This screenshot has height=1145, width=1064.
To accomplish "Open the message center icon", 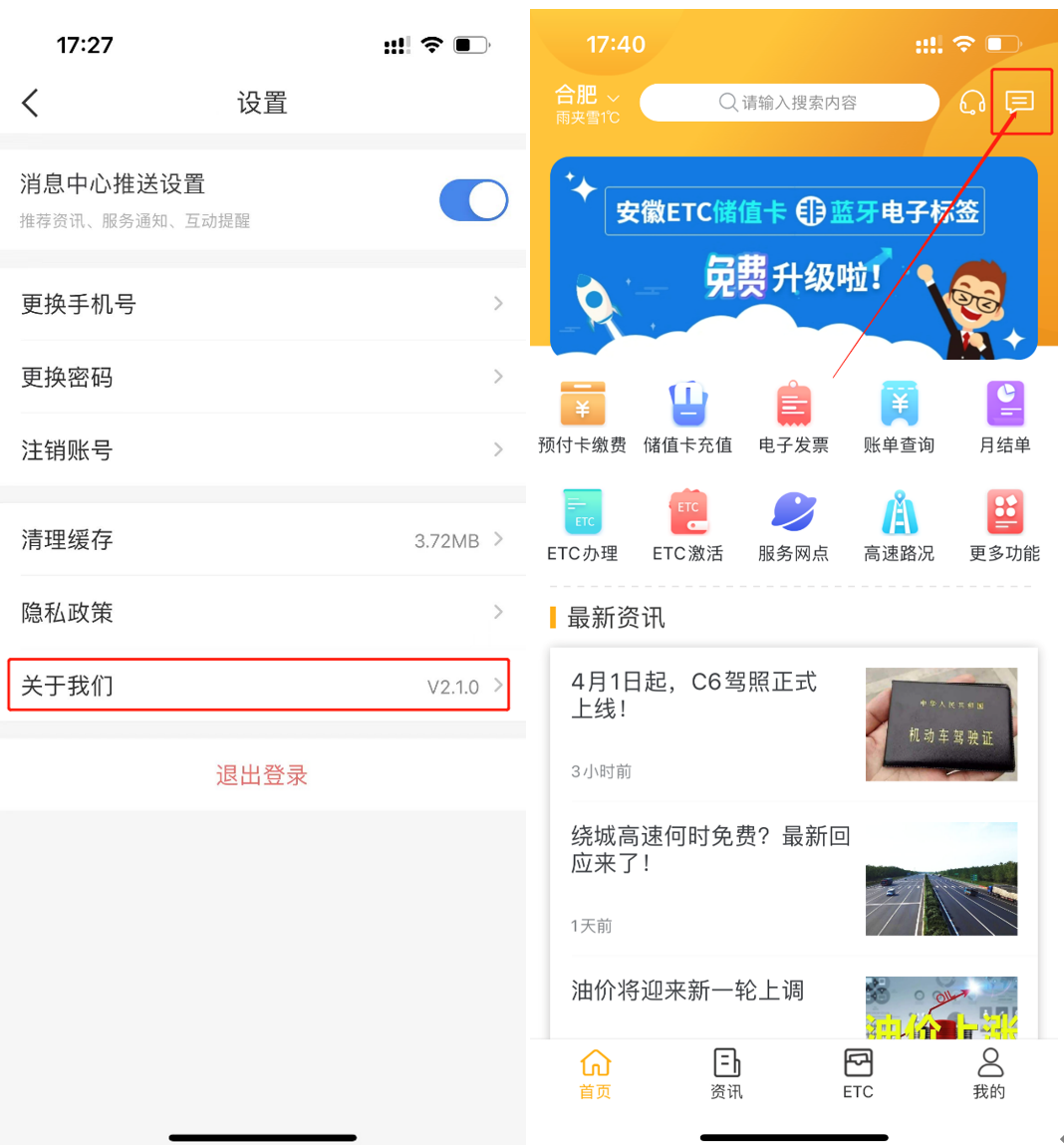I will (x=1020, y=102).
